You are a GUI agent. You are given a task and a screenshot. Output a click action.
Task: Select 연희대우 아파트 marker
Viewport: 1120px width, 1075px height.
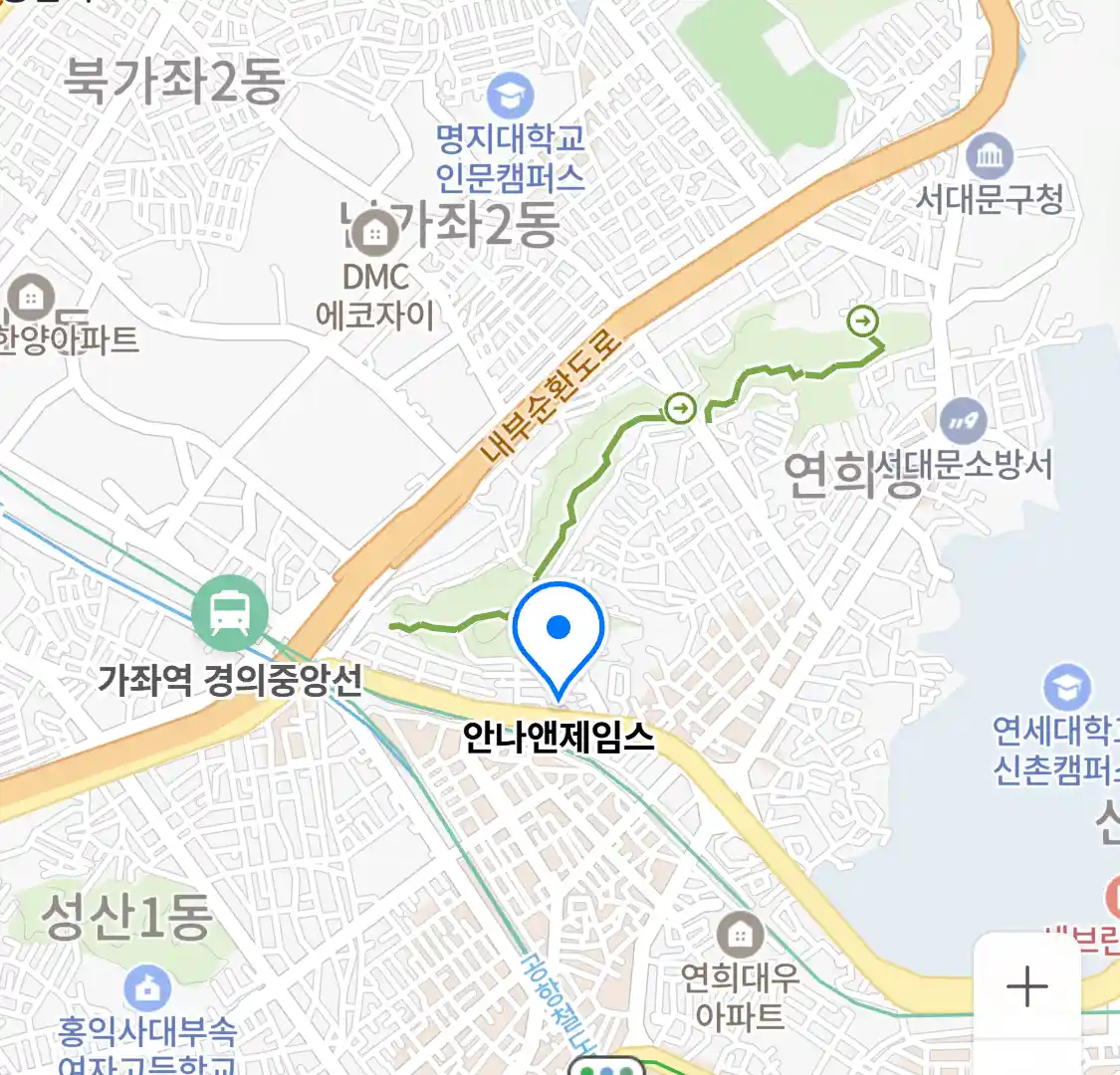point(739,935)
